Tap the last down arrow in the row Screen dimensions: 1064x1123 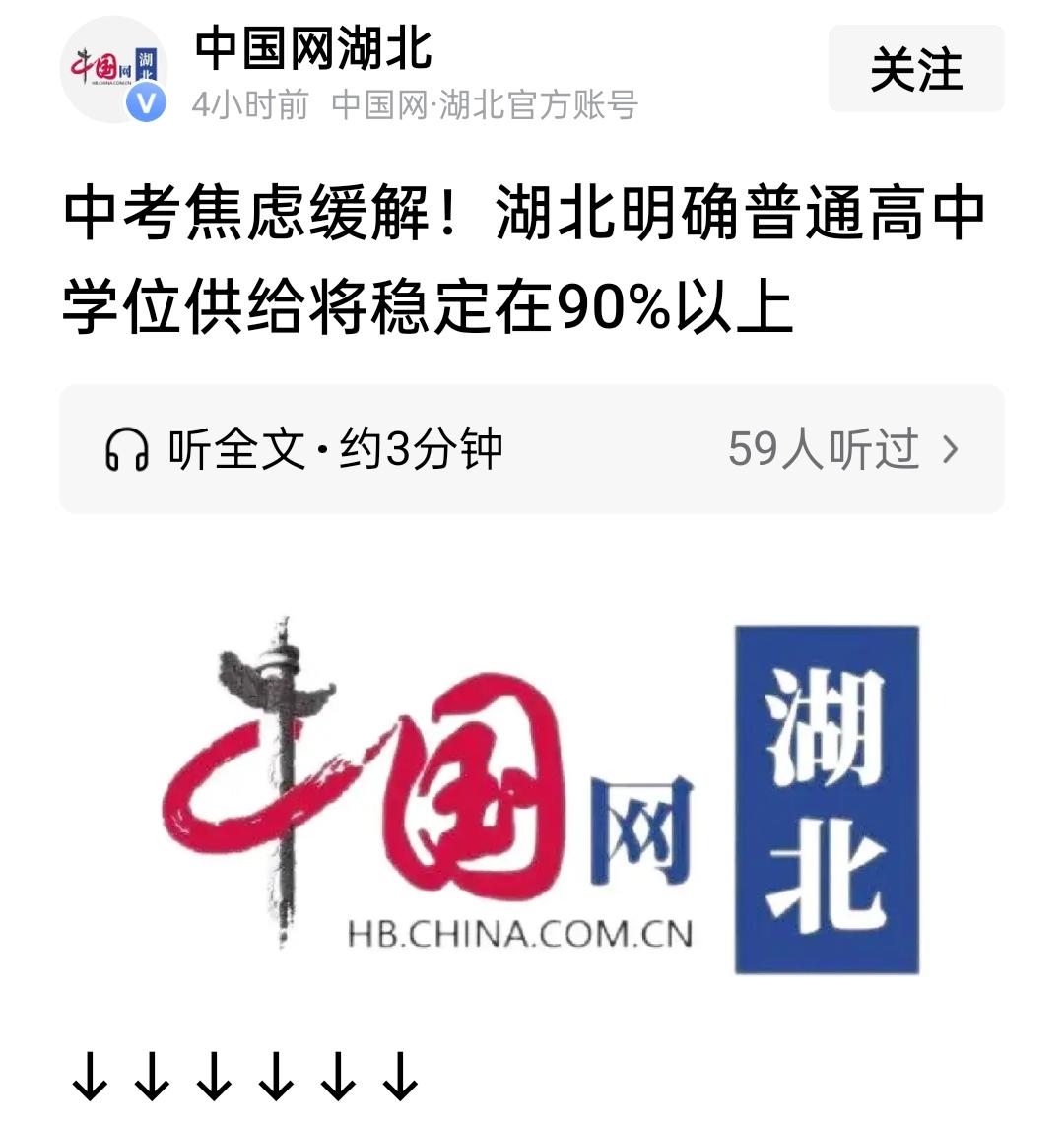(399, 1079)
